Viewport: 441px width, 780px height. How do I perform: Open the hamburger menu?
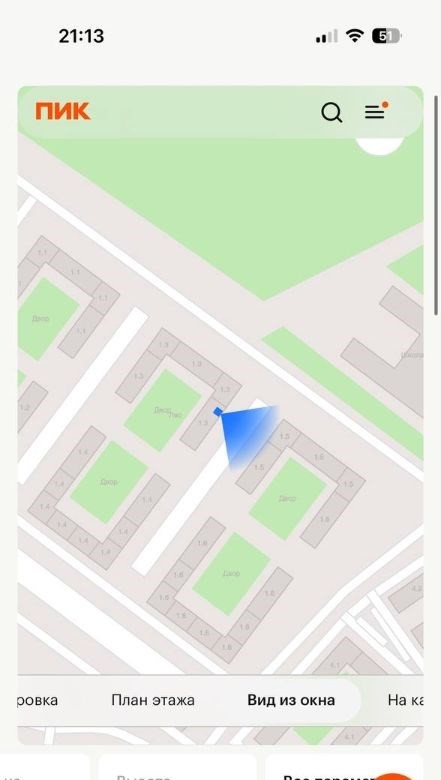[x=375, y=111]
